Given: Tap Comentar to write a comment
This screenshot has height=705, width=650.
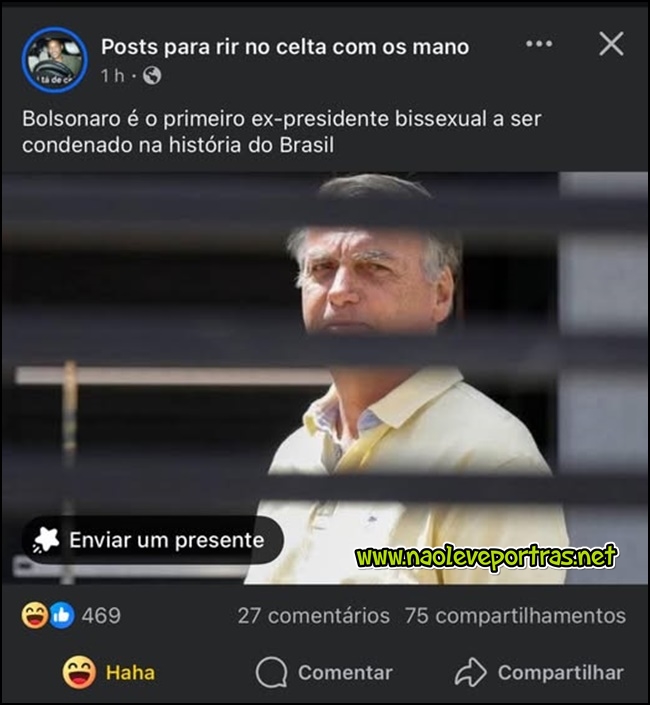Looking at the screenshot, I should tap(324, 673).
